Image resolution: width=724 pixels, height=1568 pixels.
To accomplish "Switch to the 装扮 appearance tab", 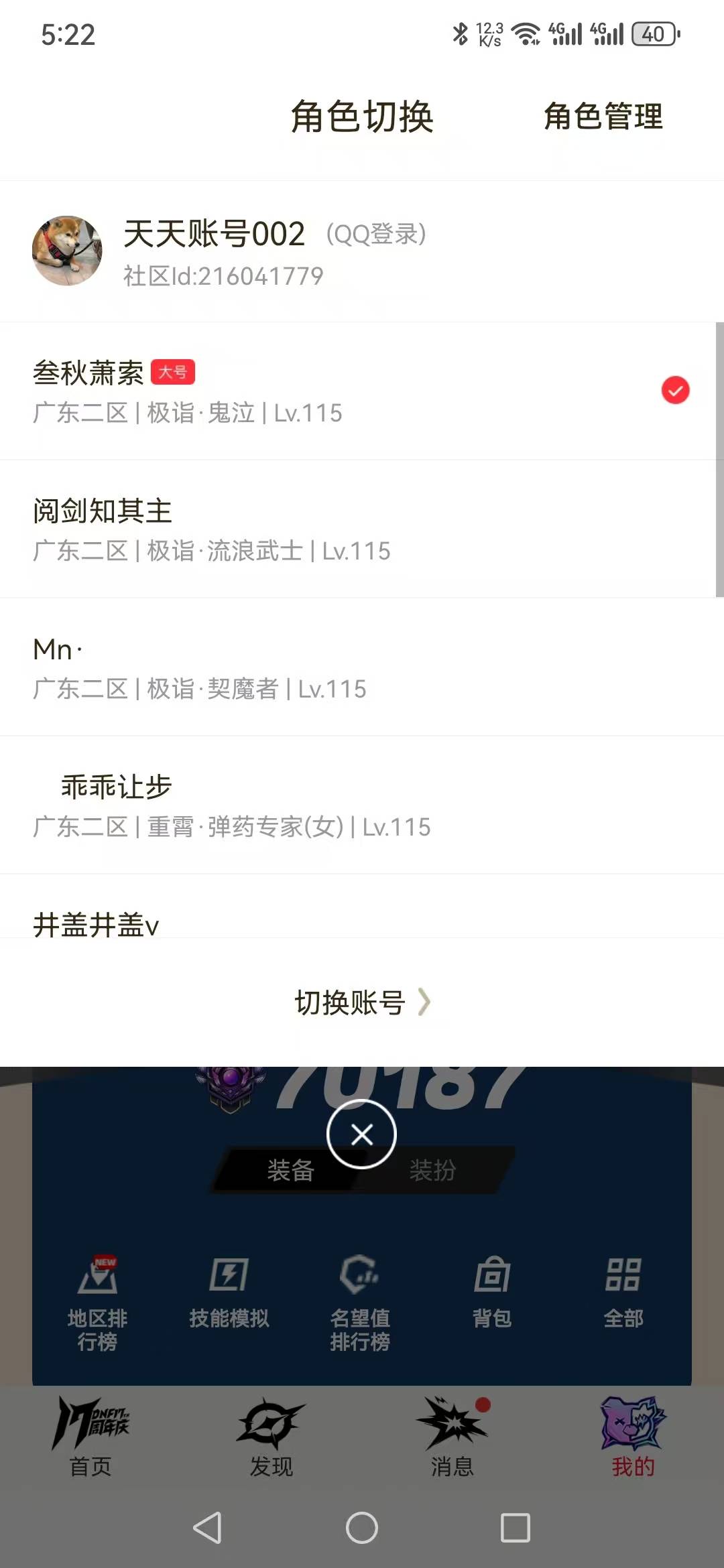I will (431, 1171).
